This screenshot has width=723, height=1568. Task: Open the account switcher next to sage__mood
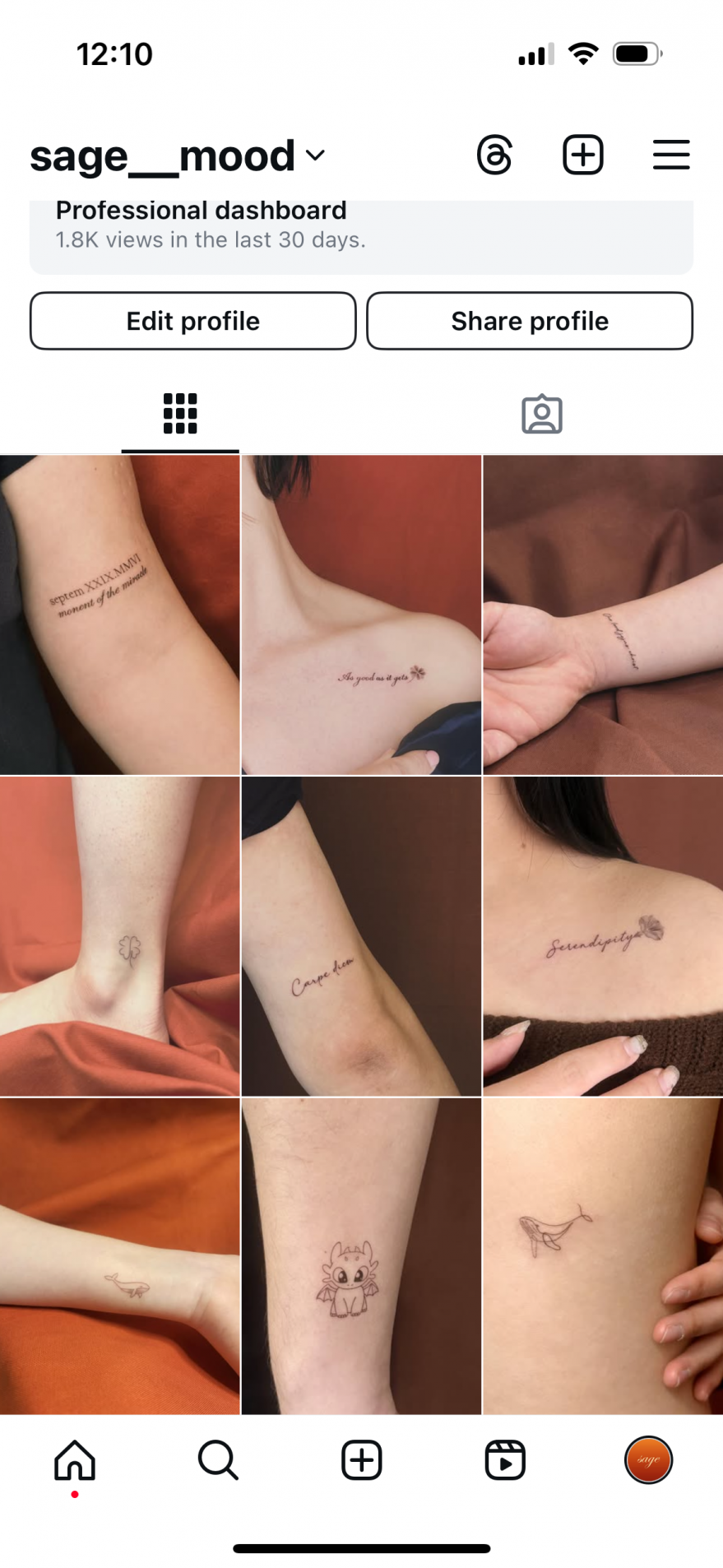315,155
